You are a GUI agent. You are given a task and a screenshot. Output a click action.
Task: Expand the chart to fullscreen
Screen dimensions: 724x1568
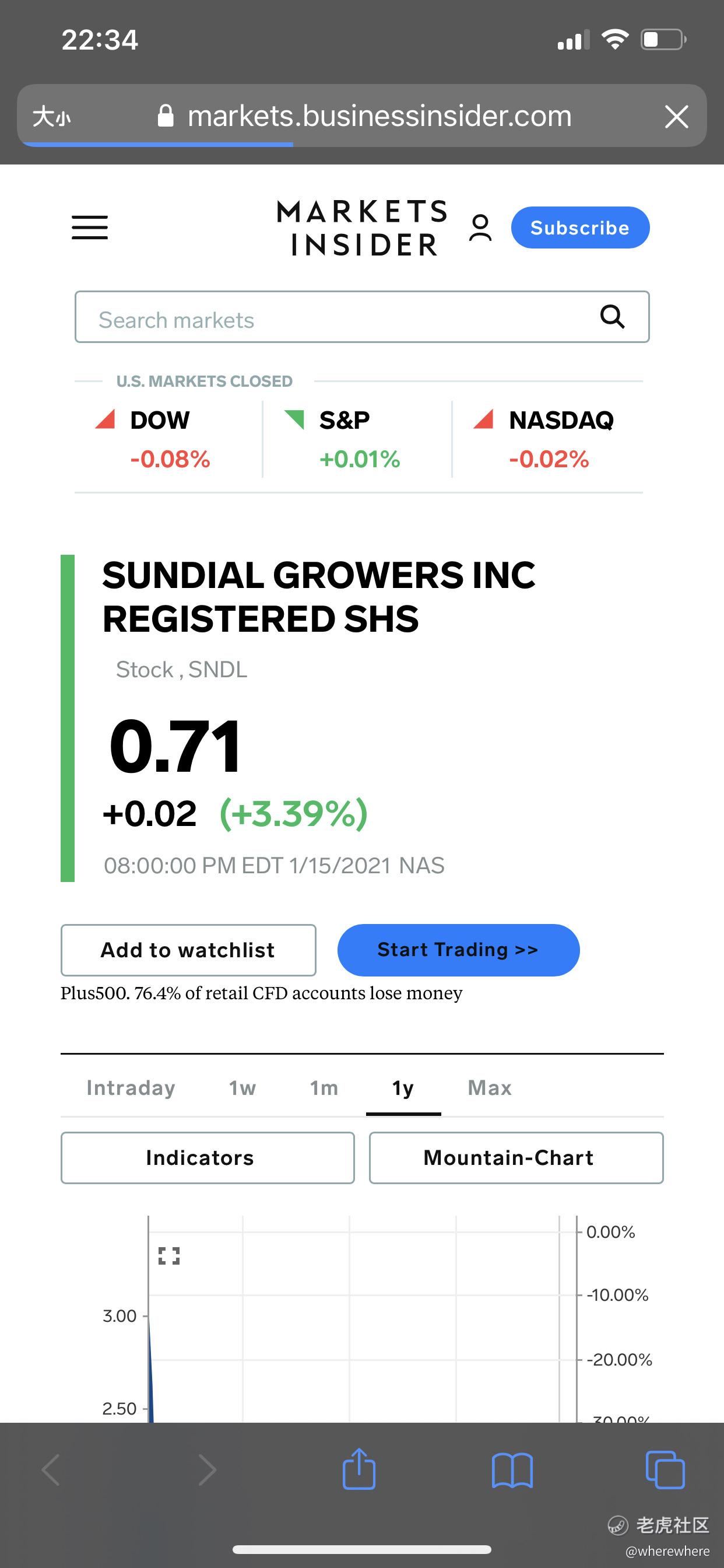(168, 1256)
